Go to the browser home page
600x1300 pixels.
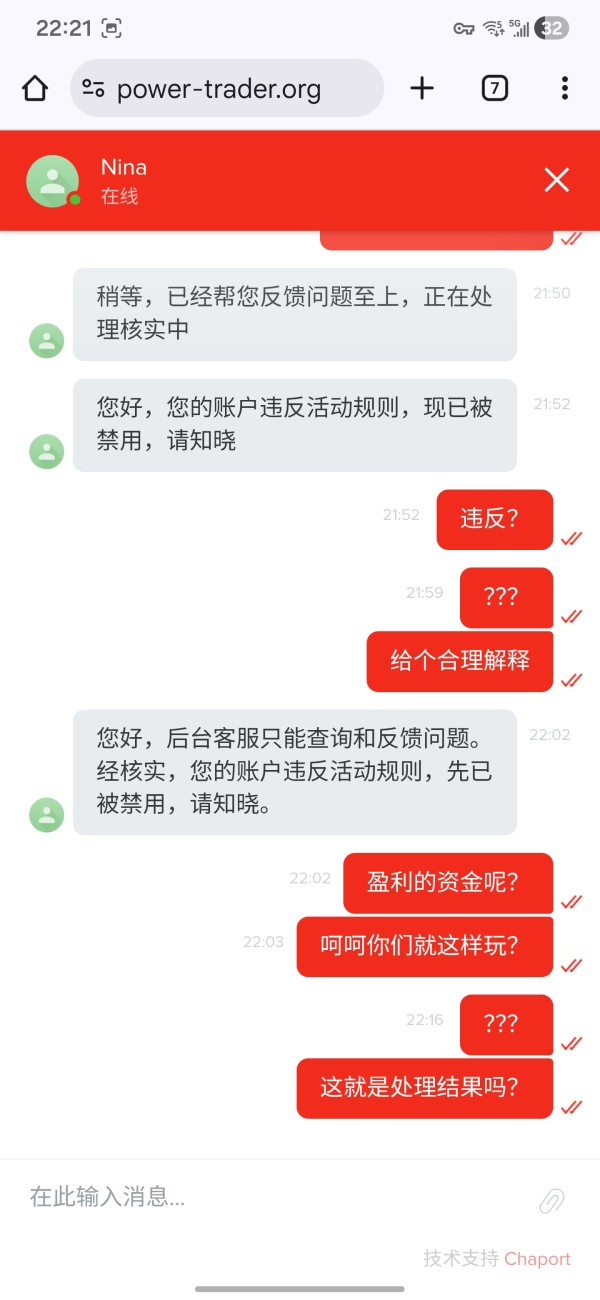(35, 89)
